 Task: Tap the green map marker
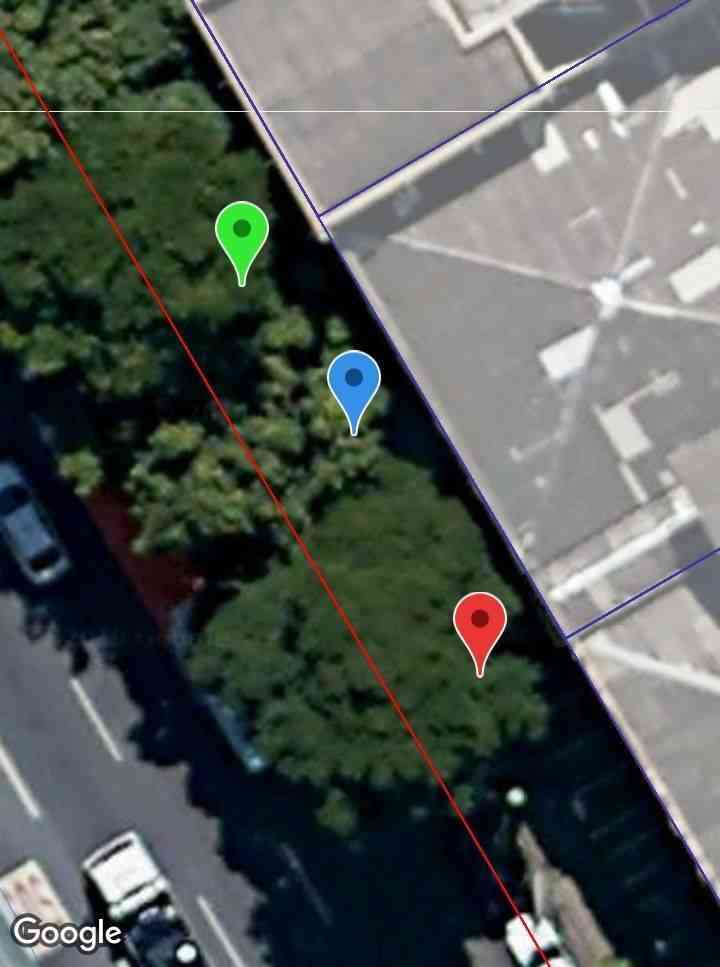tap(242, 233)
